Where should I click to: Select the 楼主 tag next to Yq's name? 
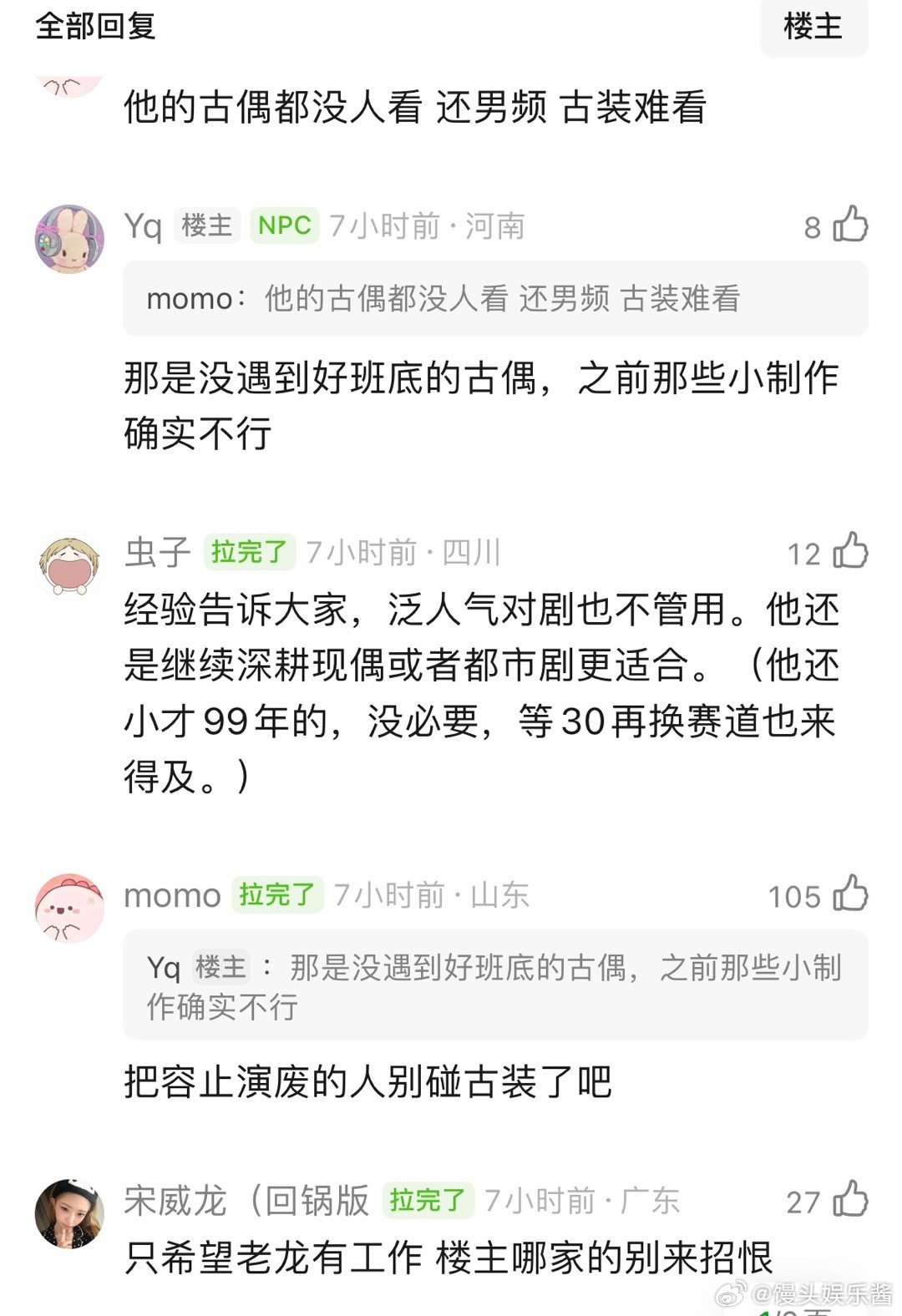point(207,225)
